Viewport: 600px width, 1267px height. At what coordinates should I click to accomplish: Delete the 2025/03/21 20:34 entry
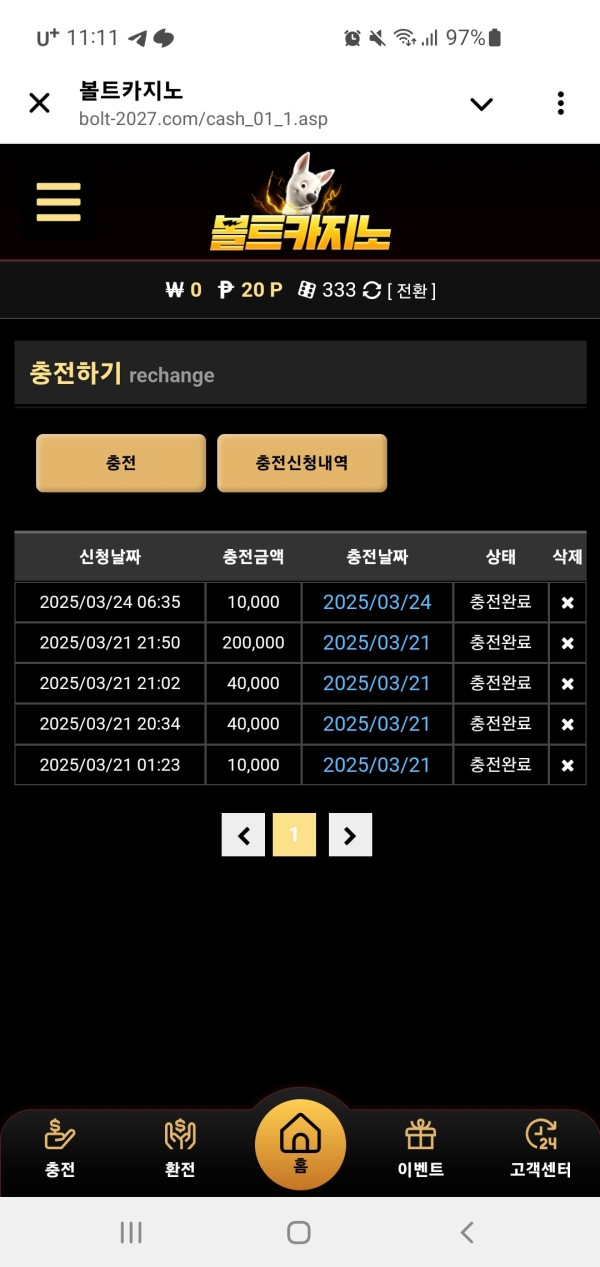click(567, 724)
